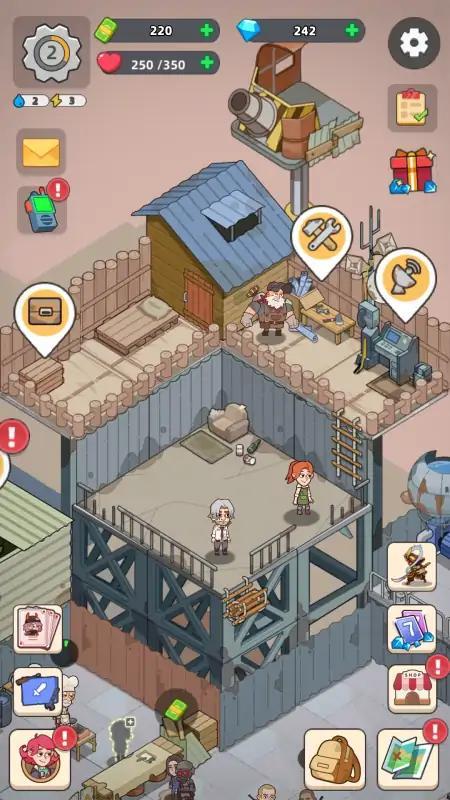Open the task checklist clipboard
Viewport: 450px width, 800px height.
tap(412, 108)
